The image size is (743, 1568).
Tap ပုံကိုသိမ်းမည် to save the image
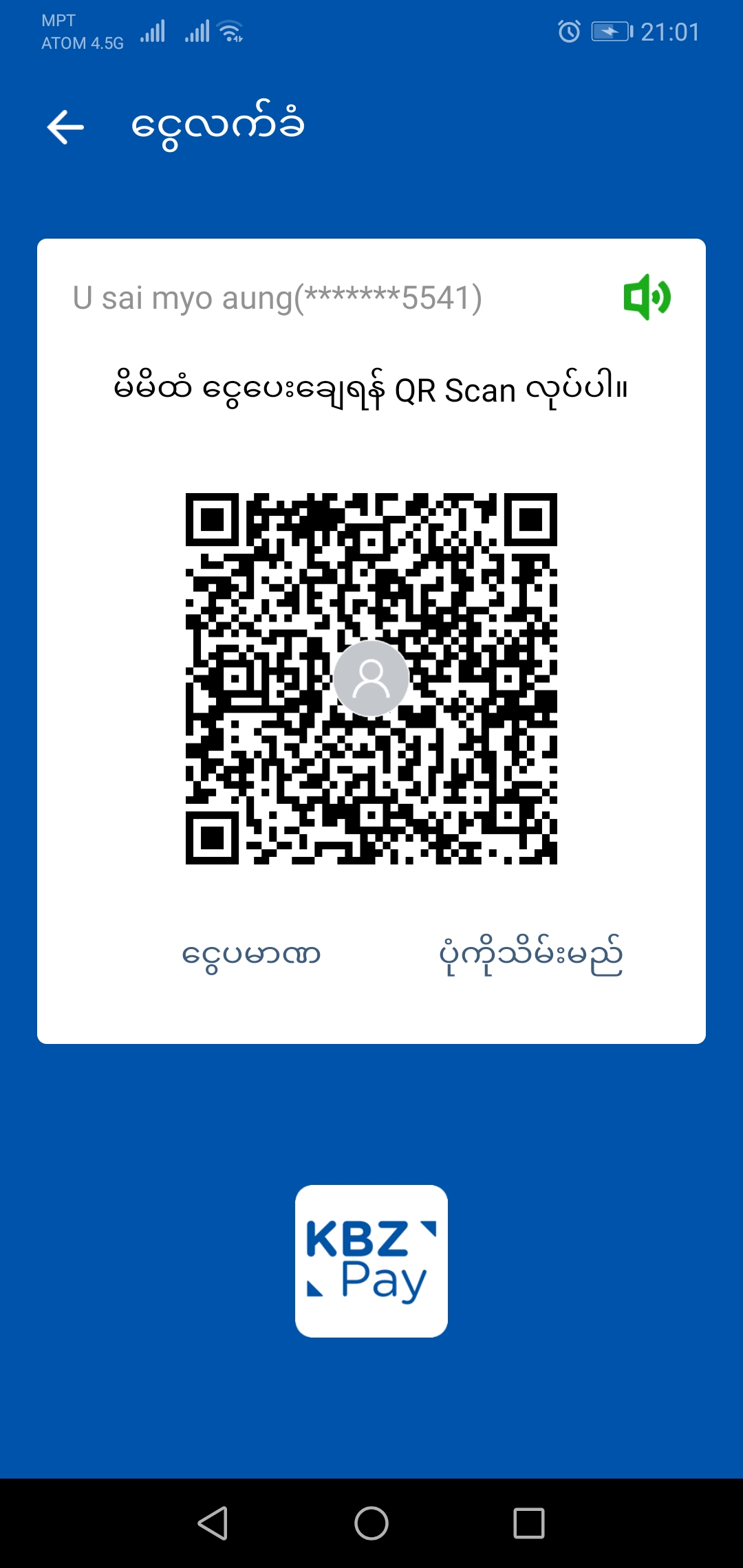click(530, 955)
